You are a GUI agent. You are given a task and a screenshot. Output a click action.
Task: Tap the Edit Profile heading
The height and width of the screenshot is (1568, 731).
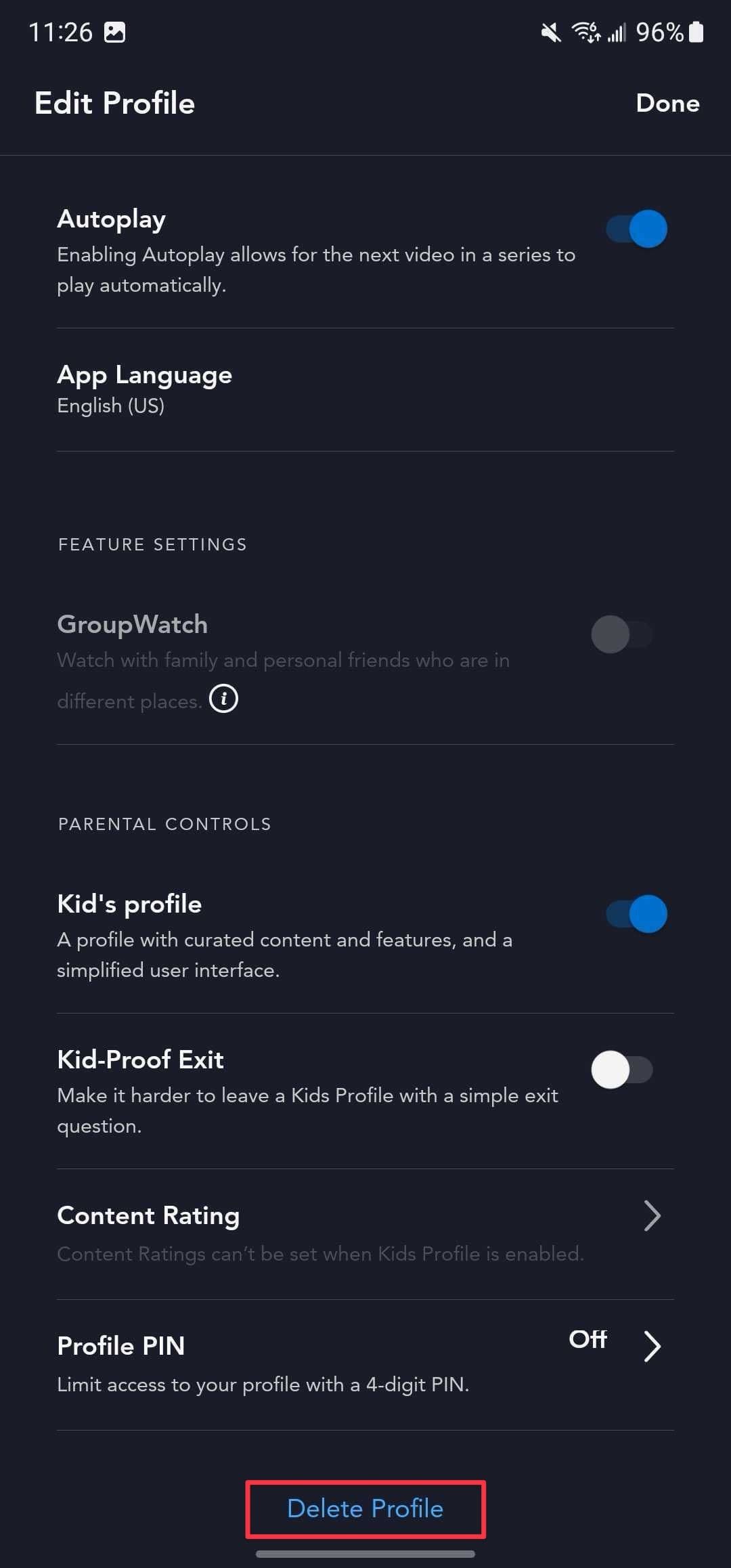tap(114, 103)
